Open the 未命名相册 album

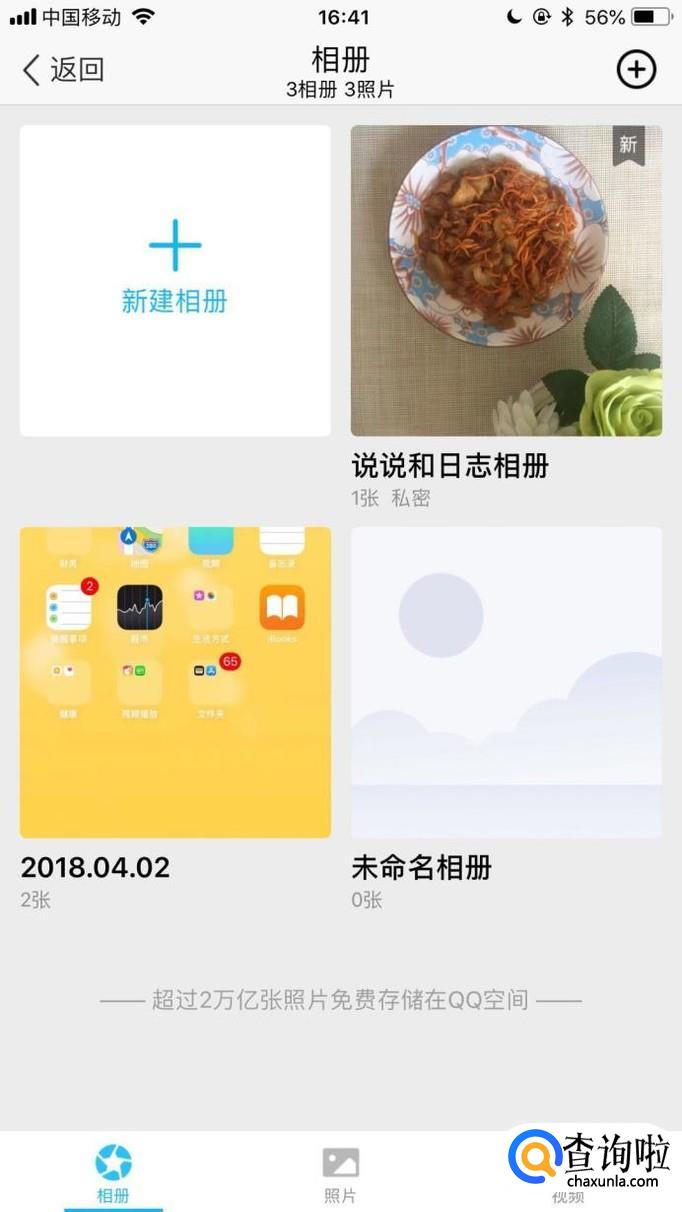point(506,682)
